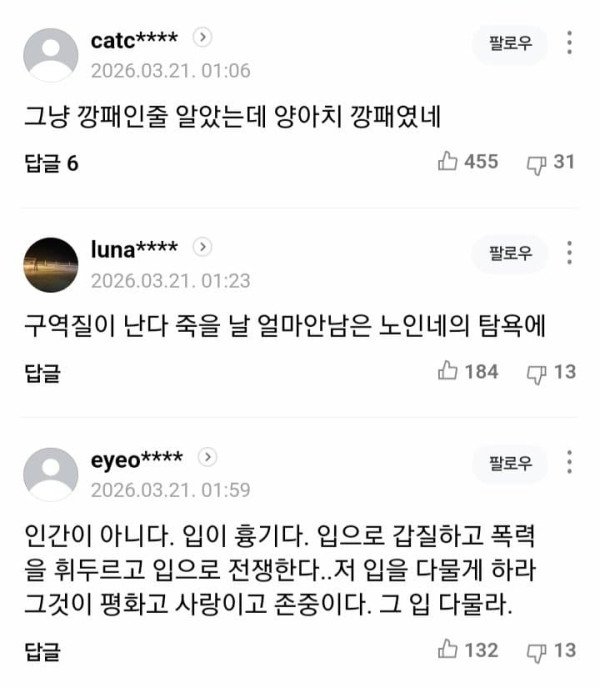View 6 replies on catc**** comment
600x688 pixels.
tap(50, 162)
